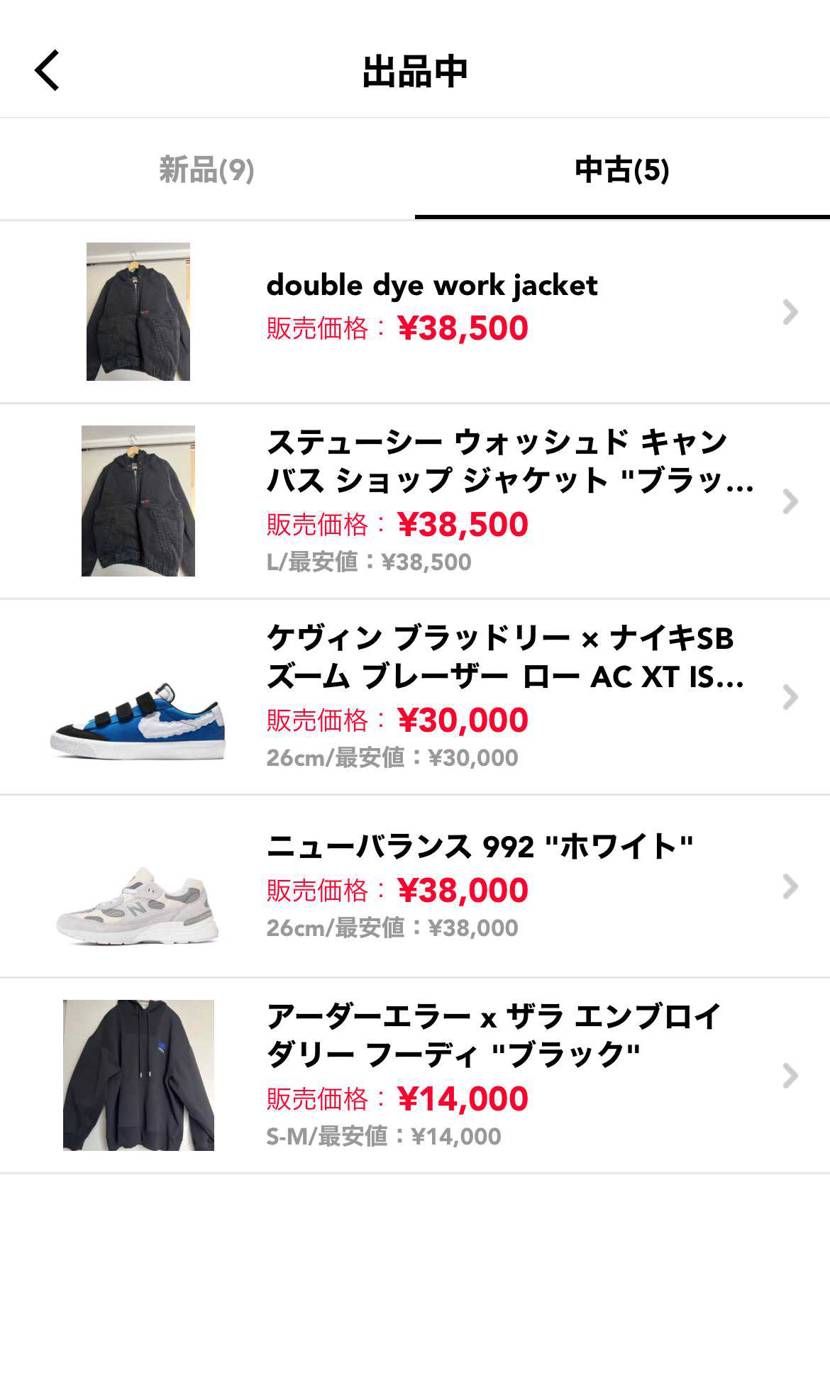Tap the 26cm/最安値：¥38,000 size info
The width and height of the screenshot is (830, 1375).
point(392,927)
